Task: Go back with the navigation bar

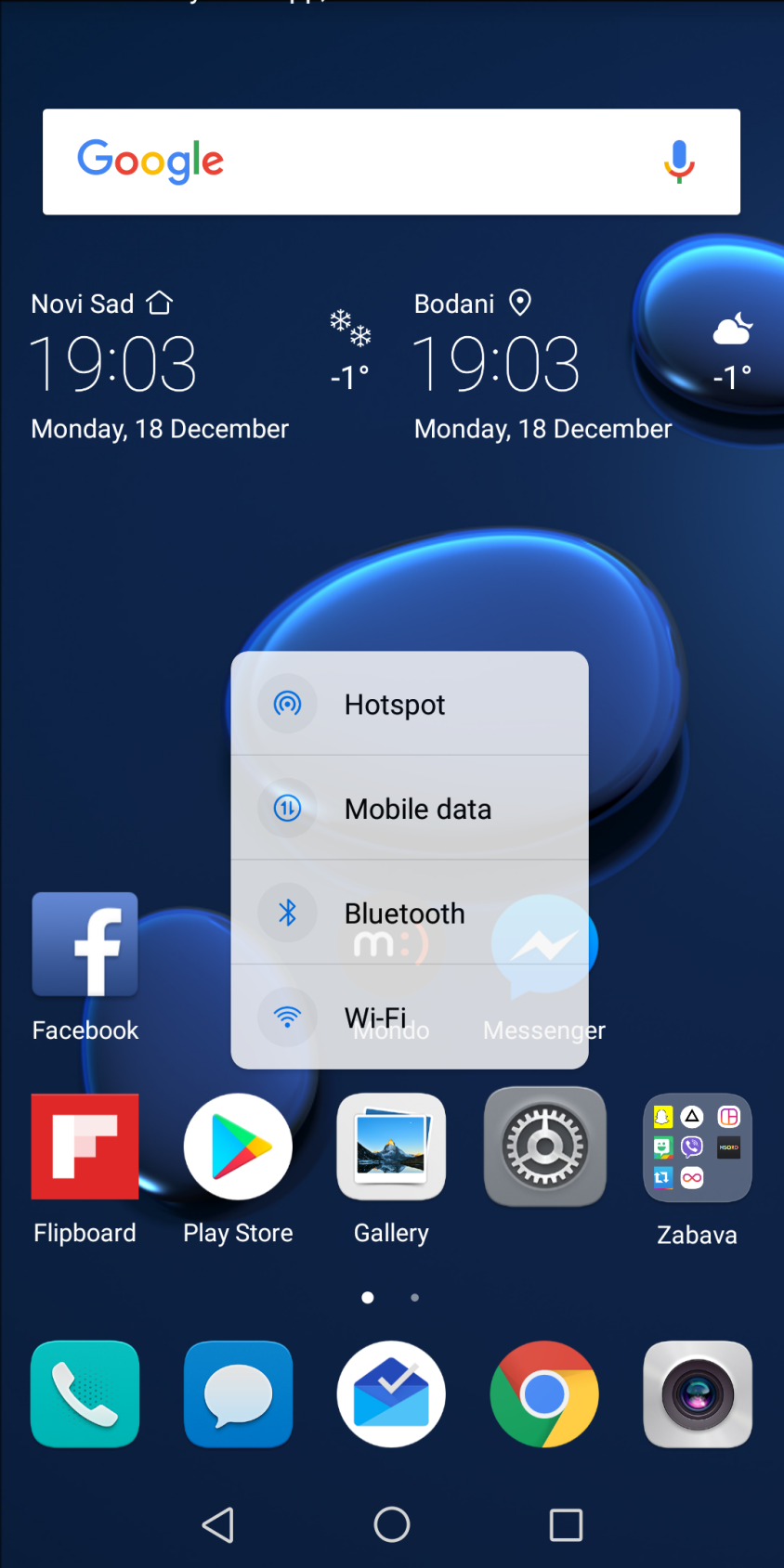Action: (218, 1523)
